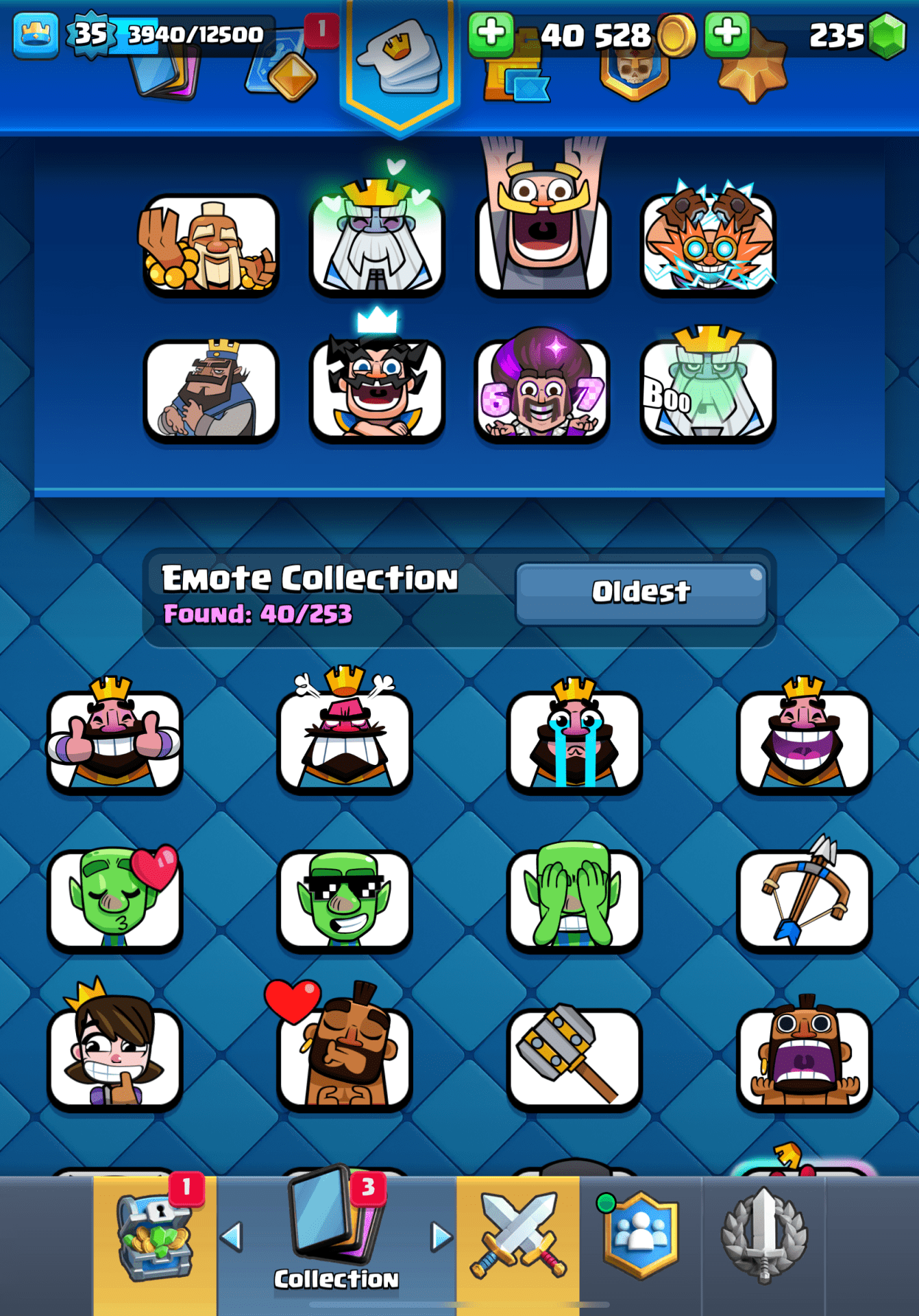Select the King thumbs up emote

114,740
